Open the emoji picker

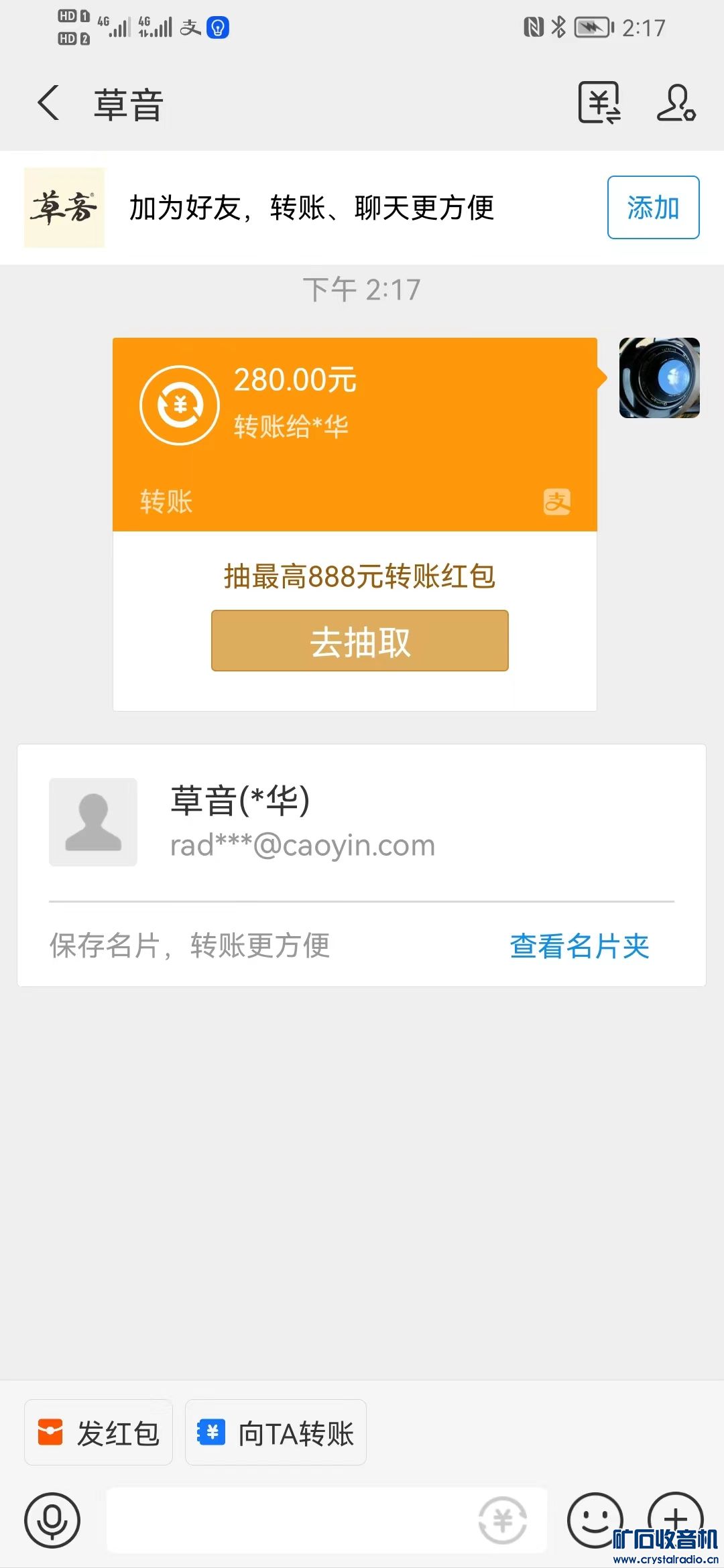pyautogui.click(x=593, y=1519)
